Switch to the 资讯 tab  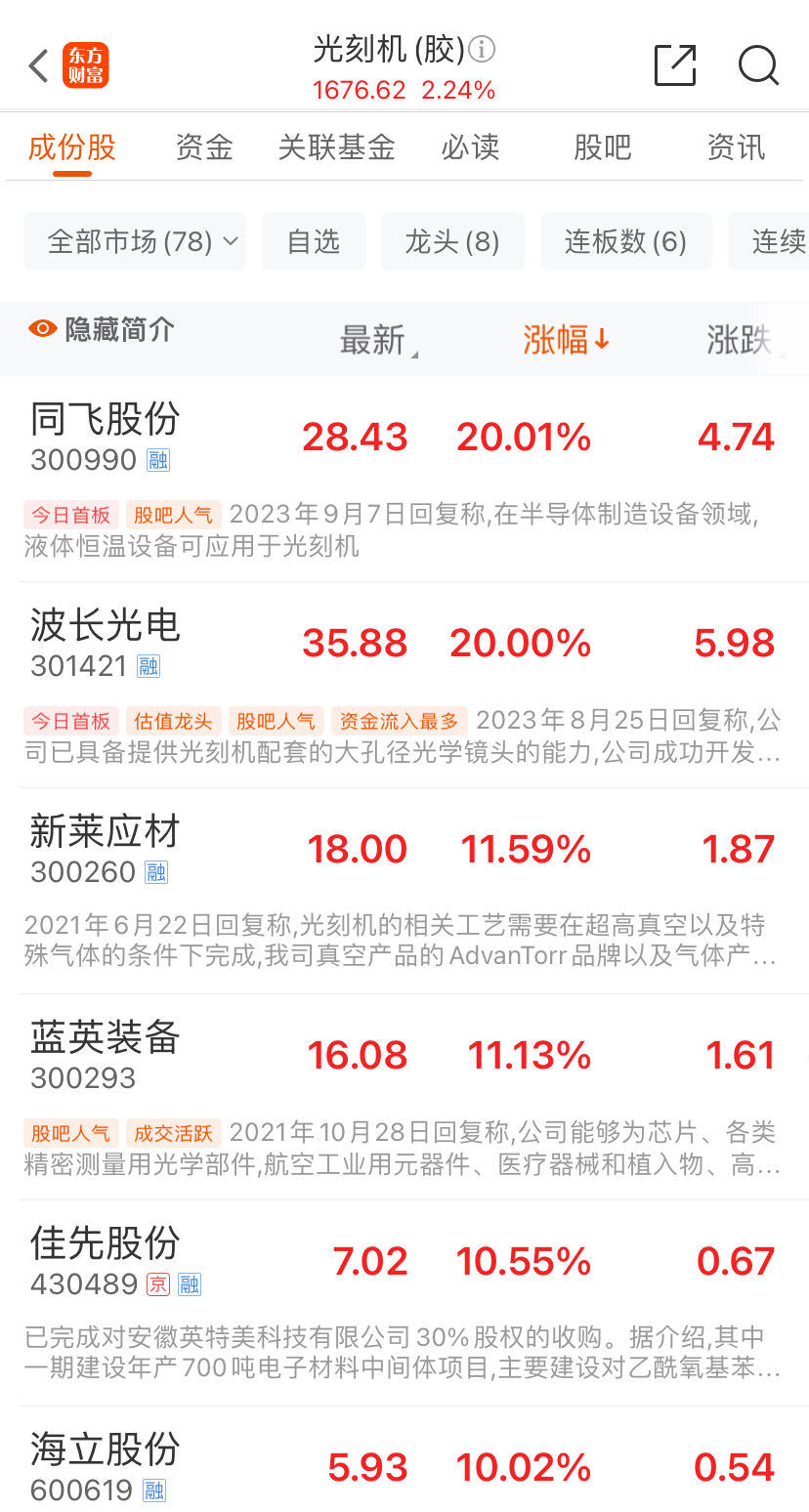[x=736, y=147]
